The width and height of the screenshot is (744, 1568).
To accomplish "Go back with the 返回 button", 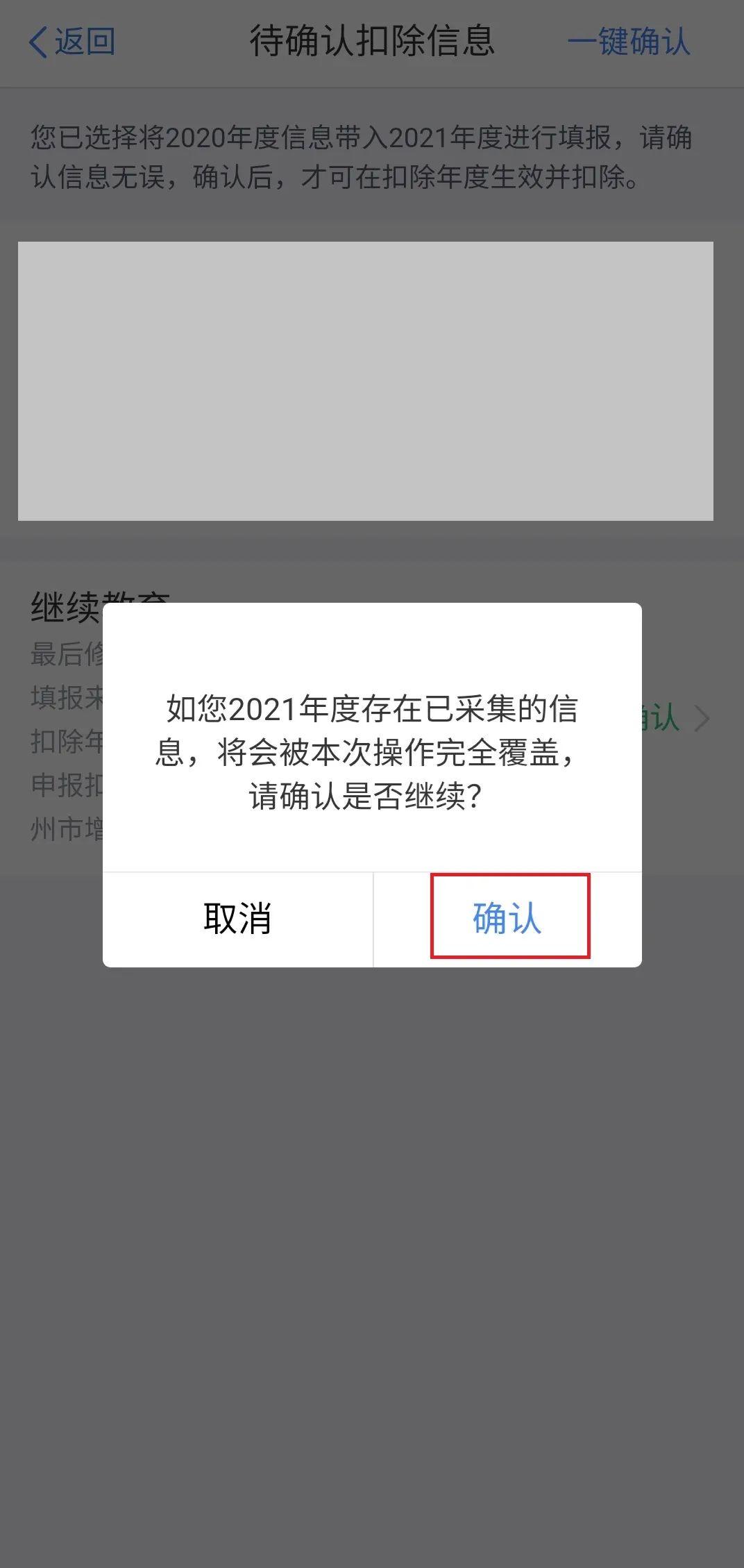I will coord(71,42).
